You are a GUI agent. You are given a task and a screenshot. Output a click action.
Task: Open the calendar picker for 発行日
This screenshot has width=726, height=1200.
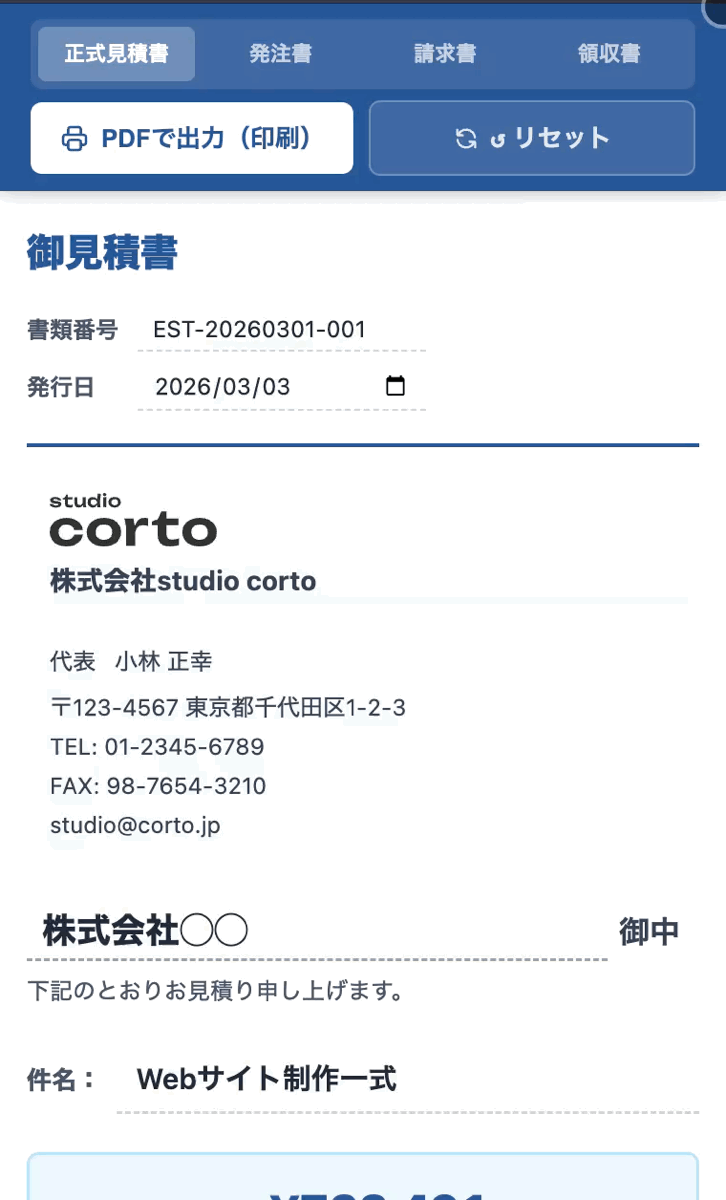tap(395, 387)
